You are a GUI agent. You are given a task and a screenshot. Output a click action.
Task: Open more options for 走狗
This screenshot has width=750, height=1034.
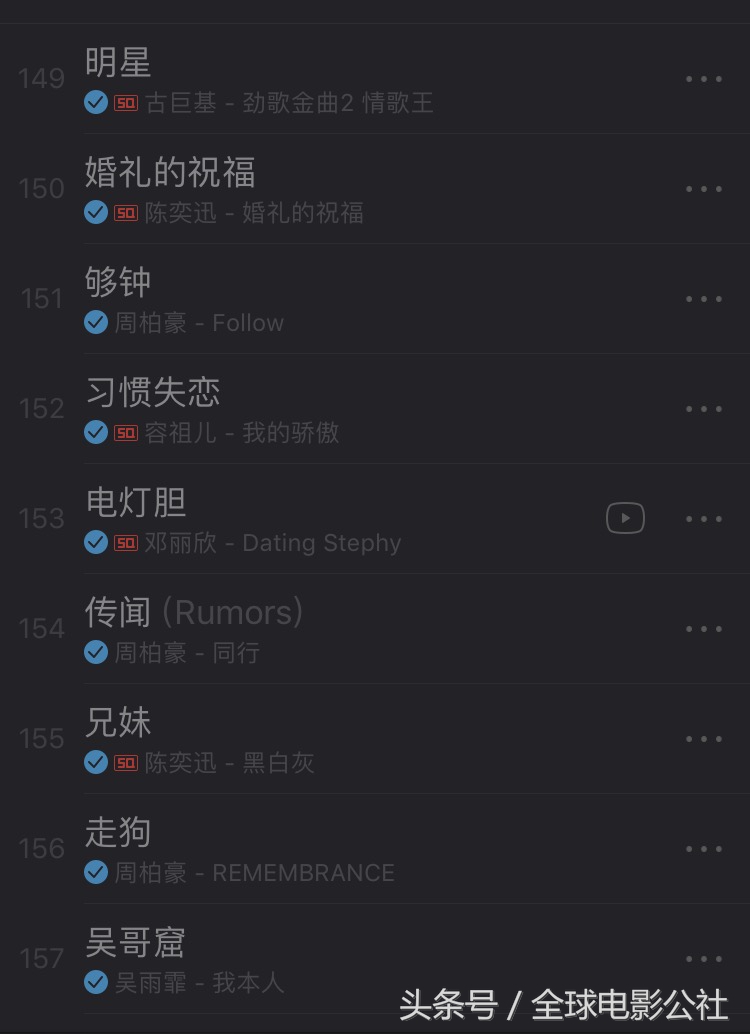[x=704, y=848]
